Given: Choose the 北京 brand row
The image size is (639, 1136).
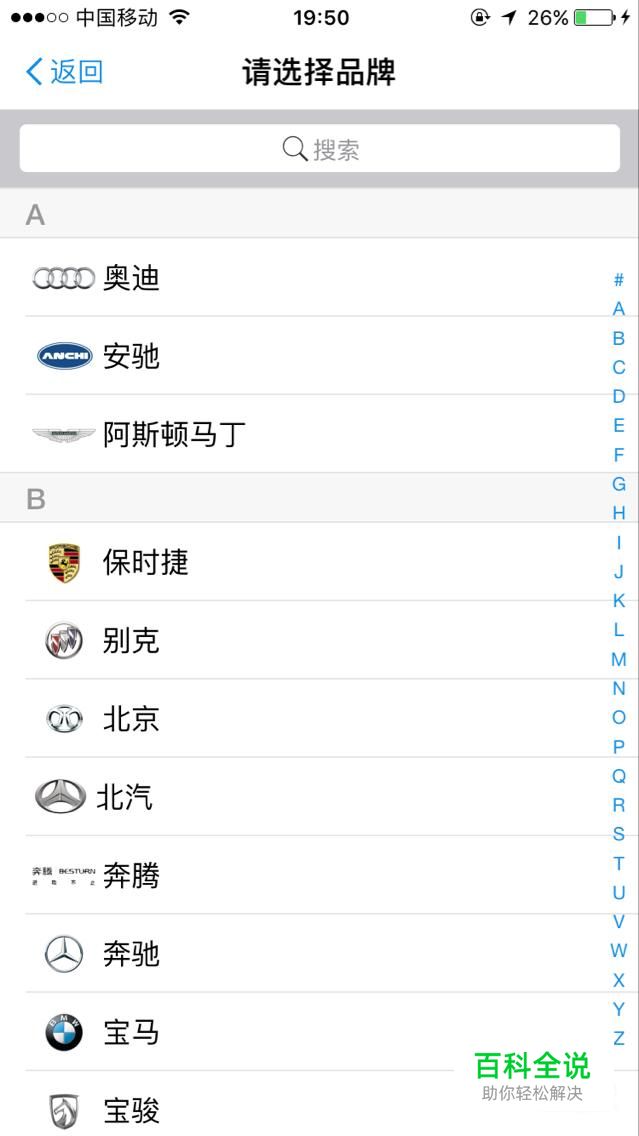Looking at the screenshot, I should click(x=320, y=719).
